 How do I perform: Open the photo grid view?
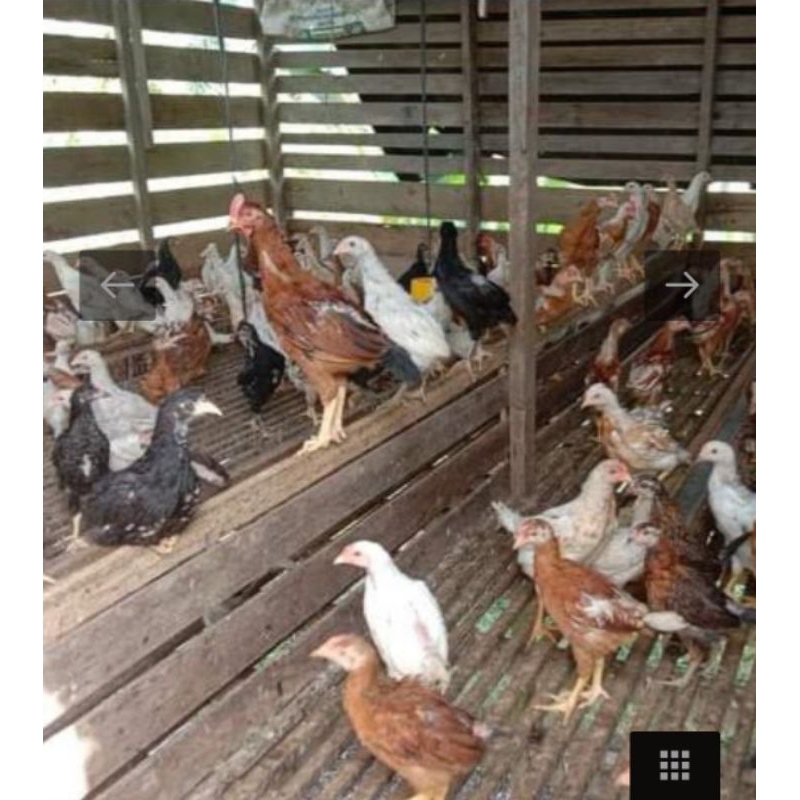click(x=675, y=765)
